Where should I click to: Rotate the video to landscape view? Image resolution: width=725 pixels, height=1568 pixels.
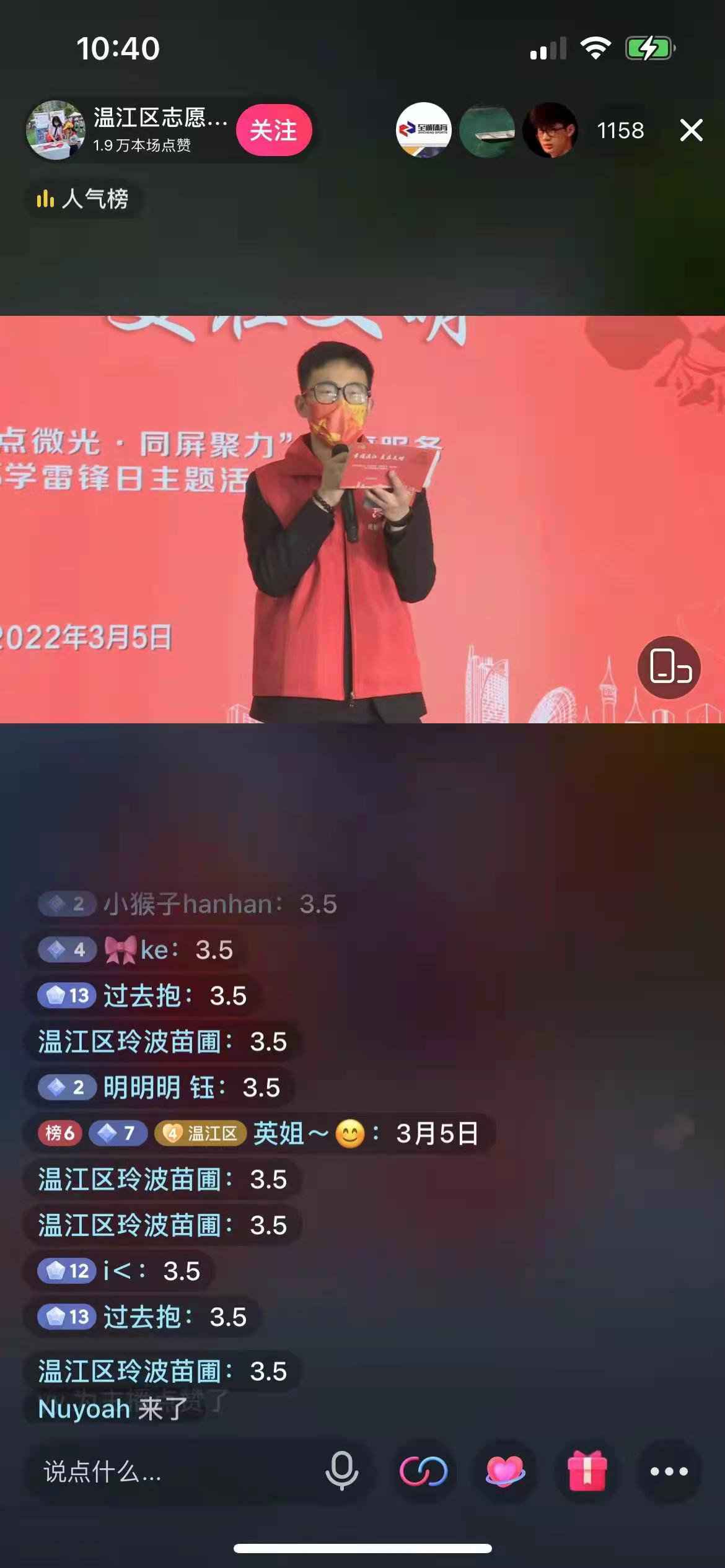[669, 667]
